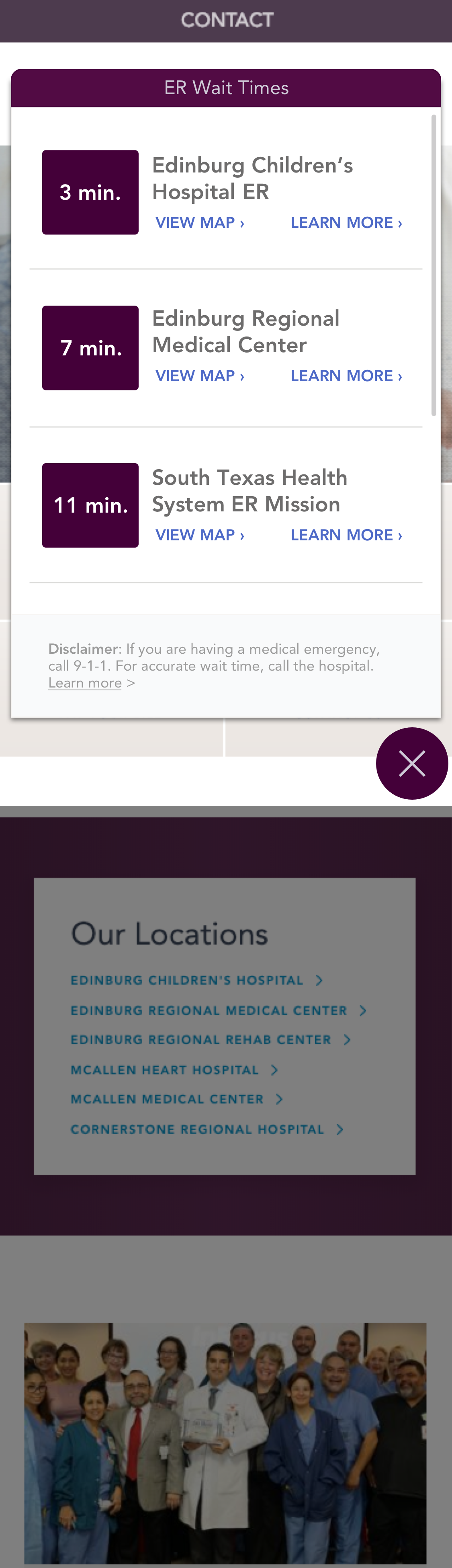Screen dimensions: 452x1568
Task: View map for Edinburg Regional Medical Center
Action: pyautogui.click(x=200, y=376)
